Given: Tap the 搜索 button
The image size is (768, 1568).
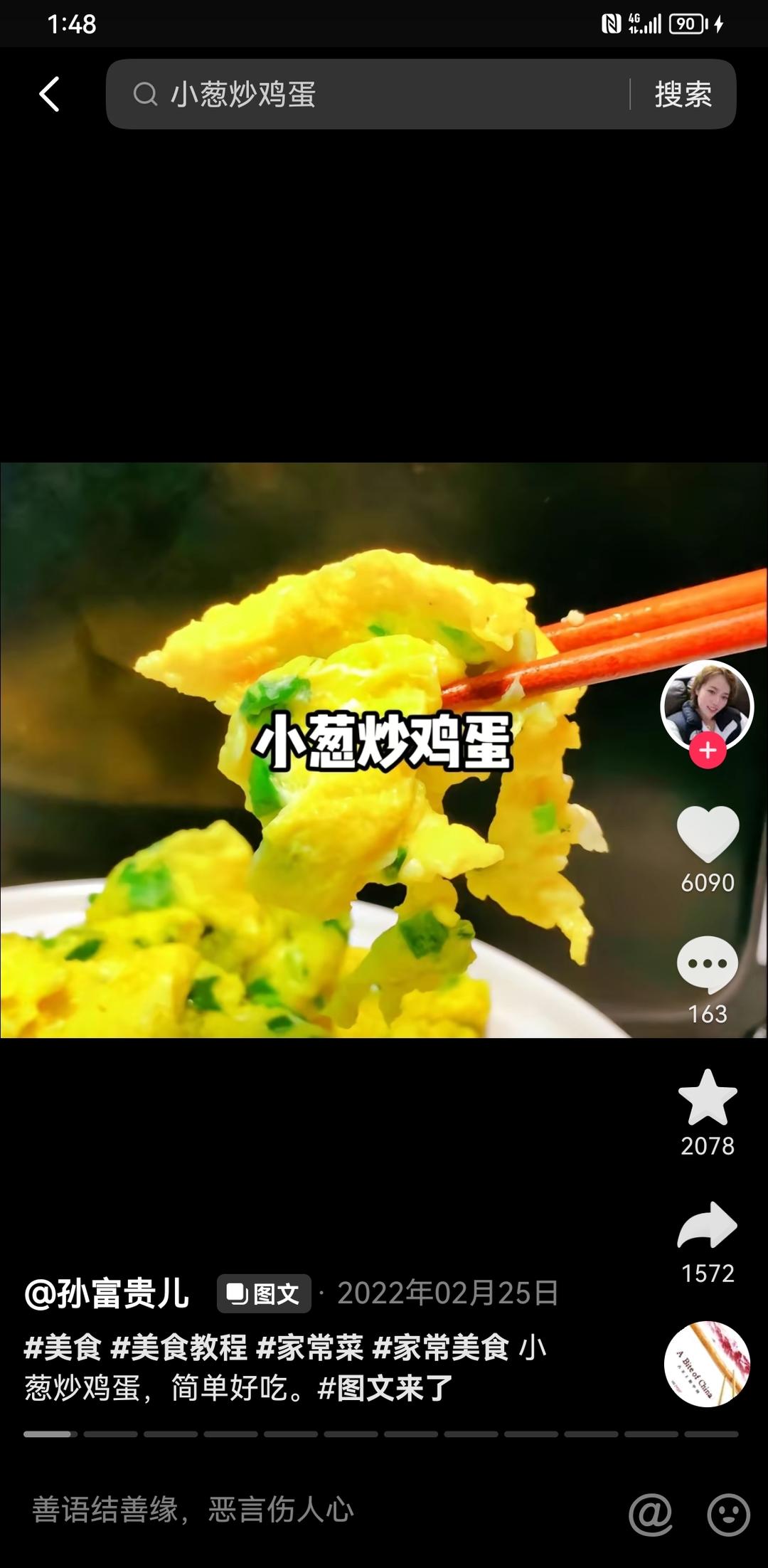Looking at the screenshot, I should tap(683, 94).
